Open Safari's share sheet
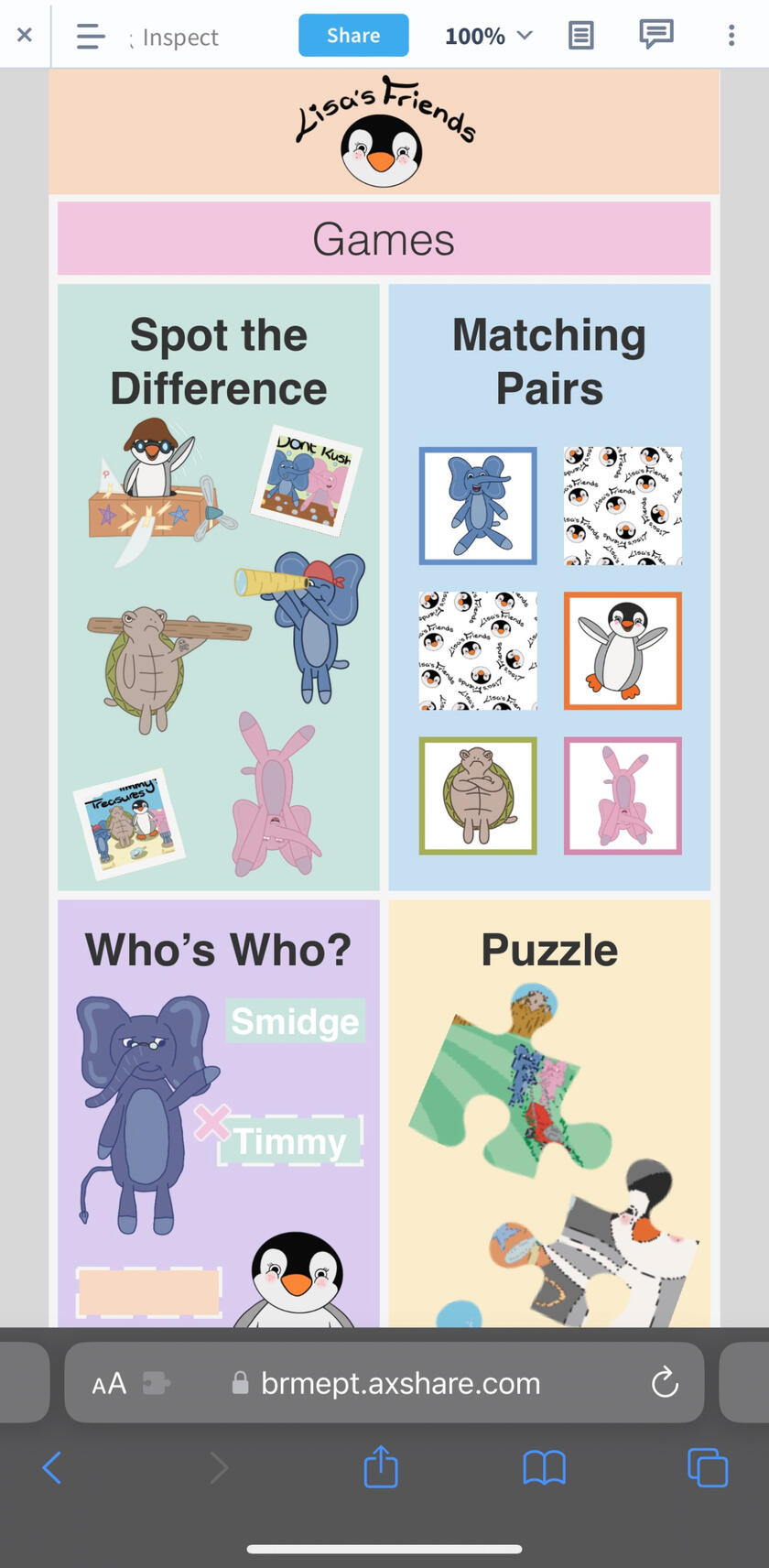This screenshot has height=1568, width=769. click(381, 1467)
